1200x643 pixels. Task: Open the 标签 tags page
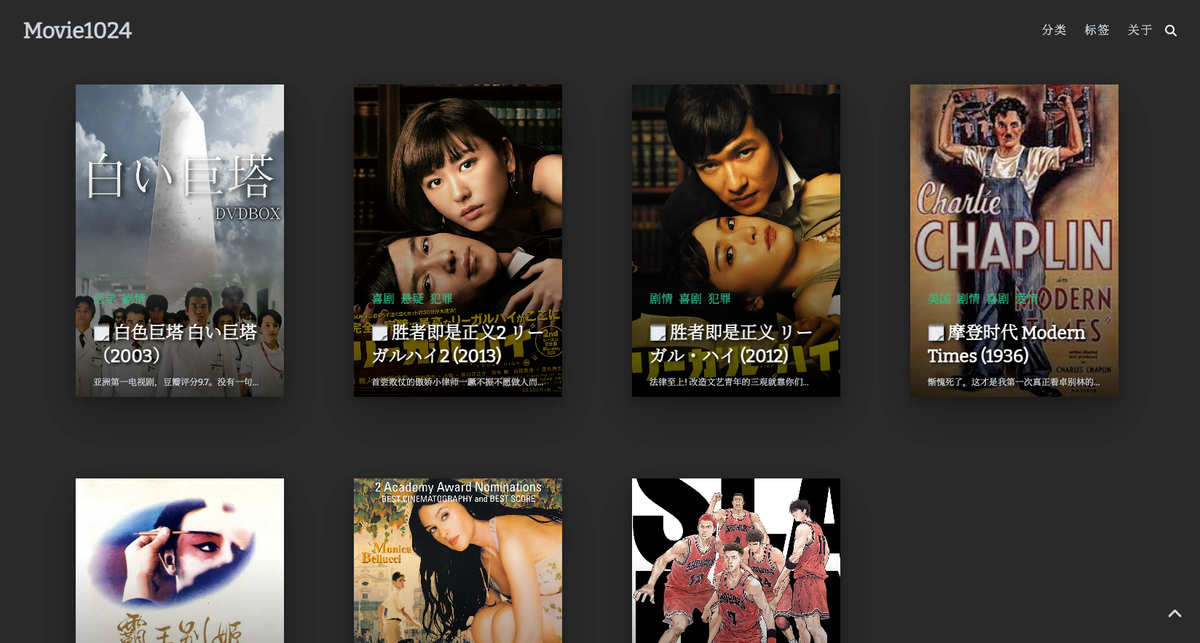click(x=1097, y=31)
